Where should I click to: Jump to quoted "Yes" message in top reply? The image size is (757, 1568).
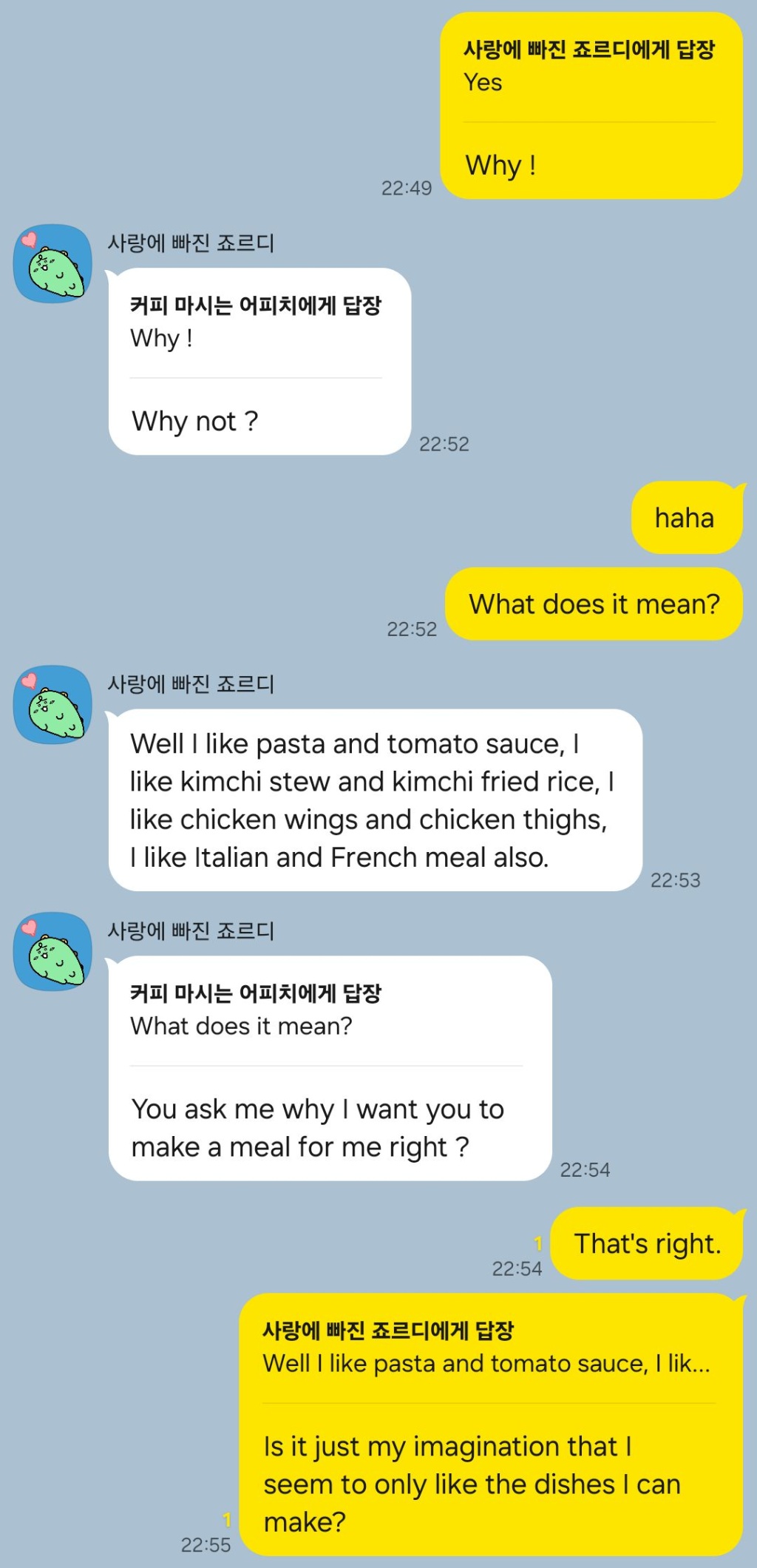(588, 67)
